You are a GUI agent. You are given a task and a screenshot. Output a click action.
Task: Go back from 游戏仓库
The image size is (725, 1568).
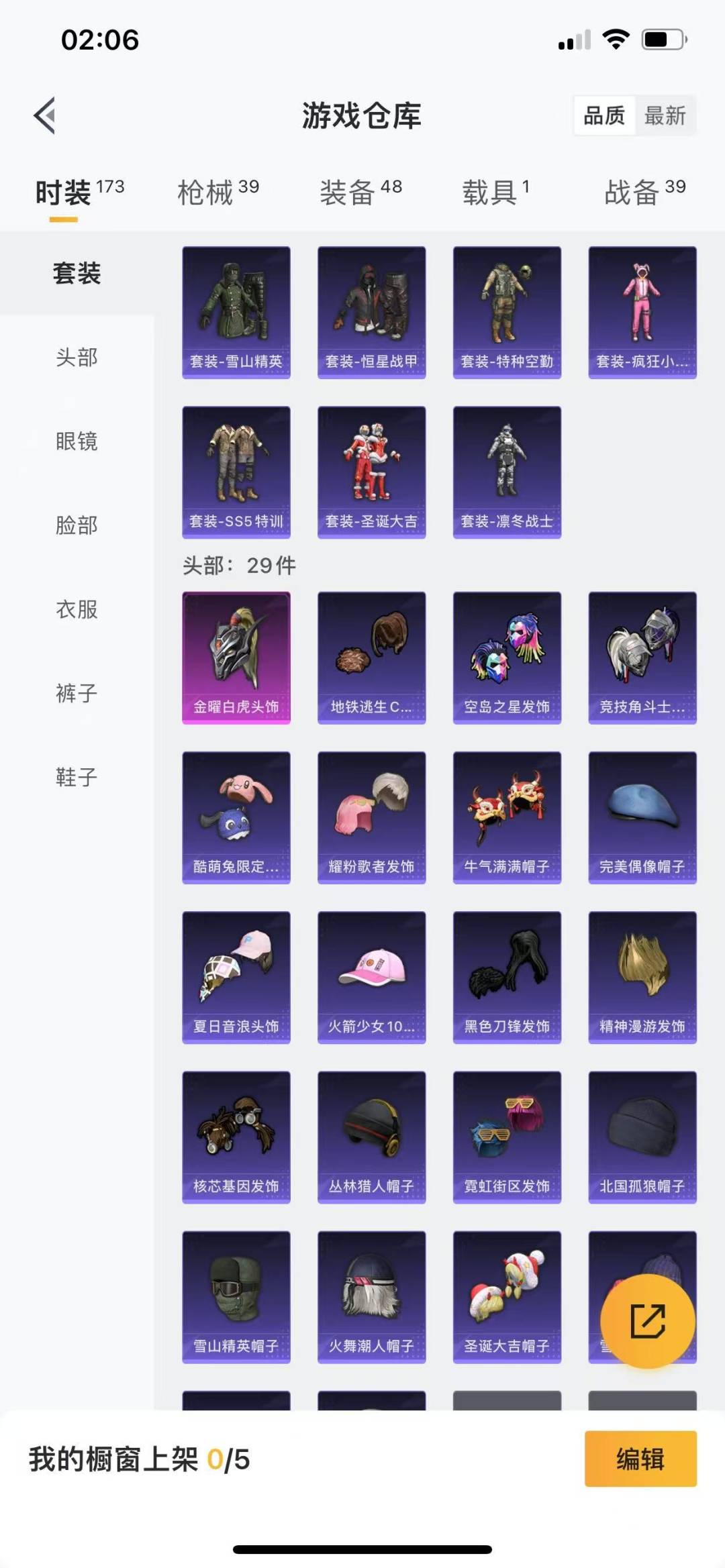click(44, 115)
